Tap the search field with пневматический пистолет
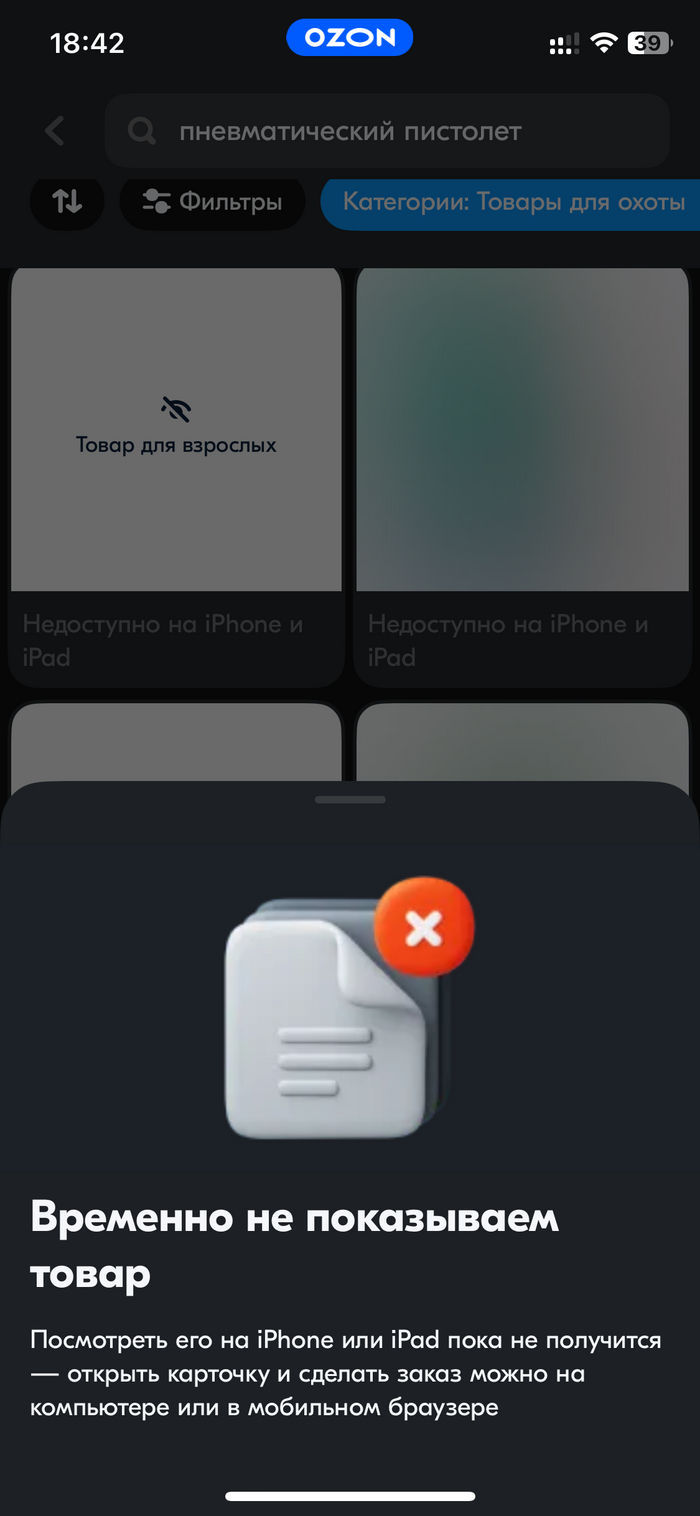This screenshot has height=1516, width=700. click(x=388, y=131)
